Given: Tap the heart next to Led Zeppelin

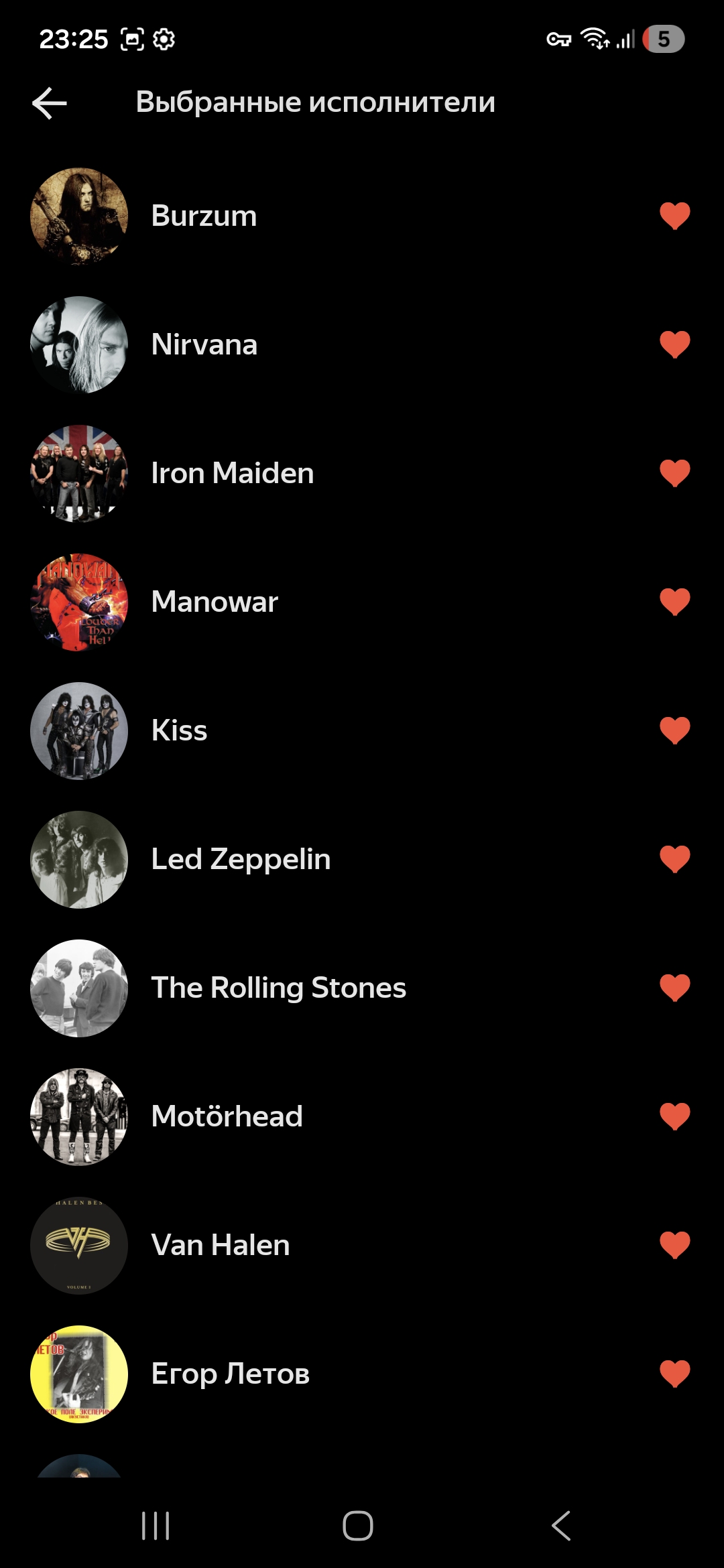Looking at the screenshot, I should point(674,859).
